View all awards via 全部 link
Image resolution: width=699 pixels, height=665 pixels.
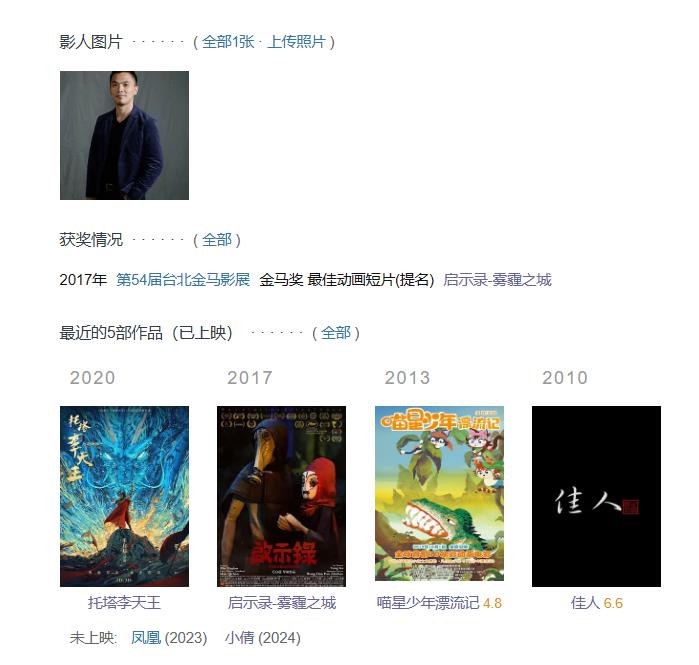(217, 240)
